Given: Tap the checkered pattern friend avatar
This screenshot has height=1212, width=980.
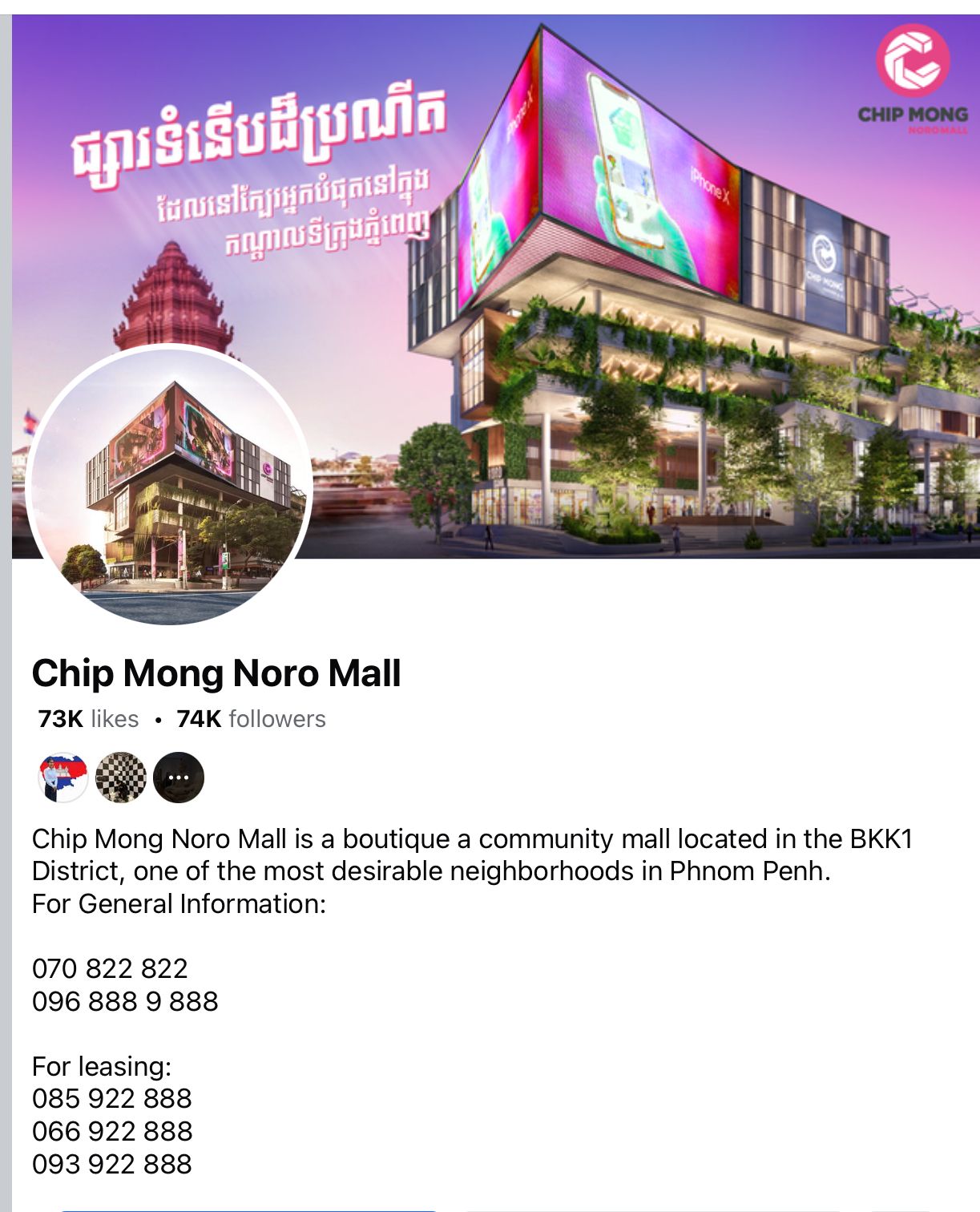Looking at the screenshot, I should pos(121,778).
